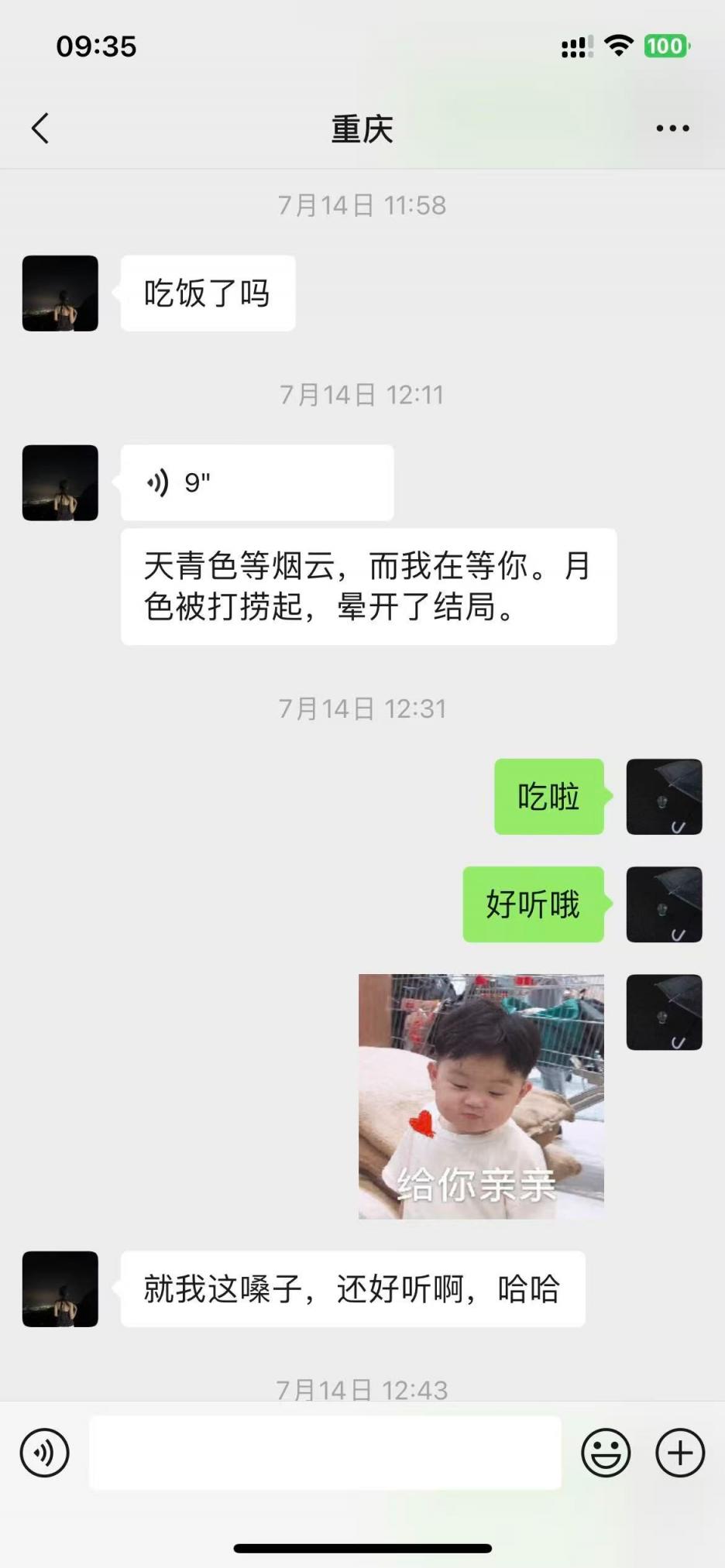Go back to the chat list

coord(40,129)
